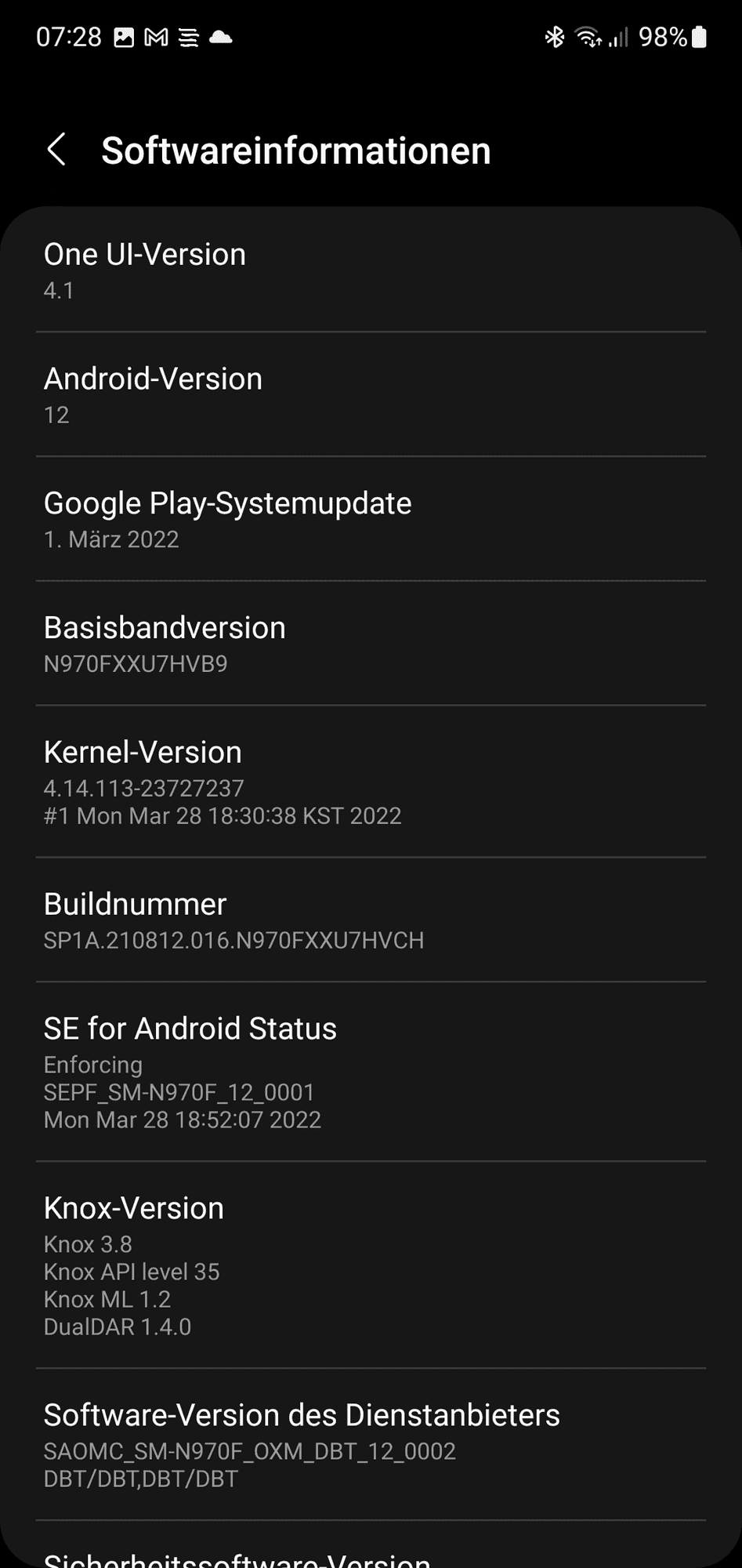The height and width of the screenshot is (1568, 742).
Task: Select Software-Version des Dienstanbieters row
Action: click(371, 1445)
